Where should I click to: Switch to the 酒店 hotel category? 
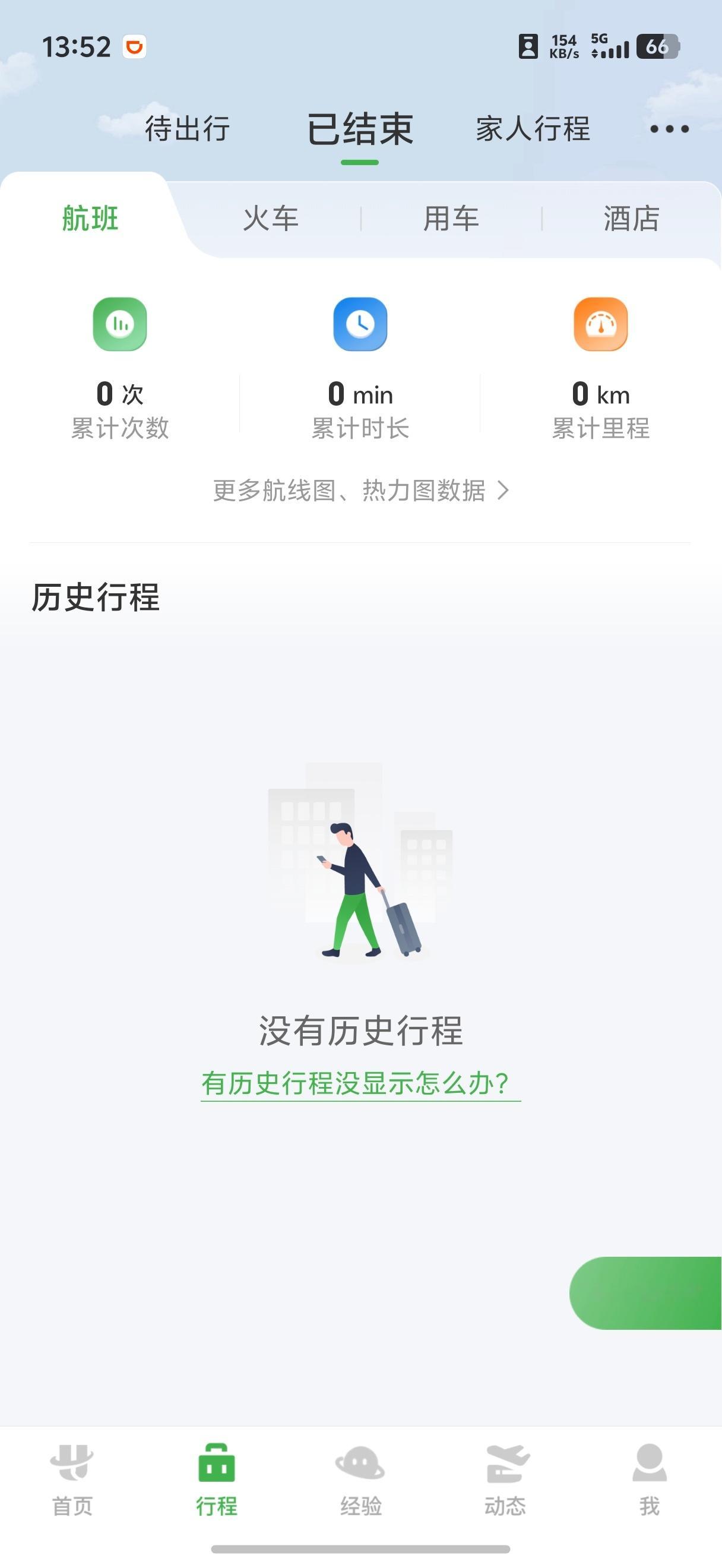coord(629,220)
